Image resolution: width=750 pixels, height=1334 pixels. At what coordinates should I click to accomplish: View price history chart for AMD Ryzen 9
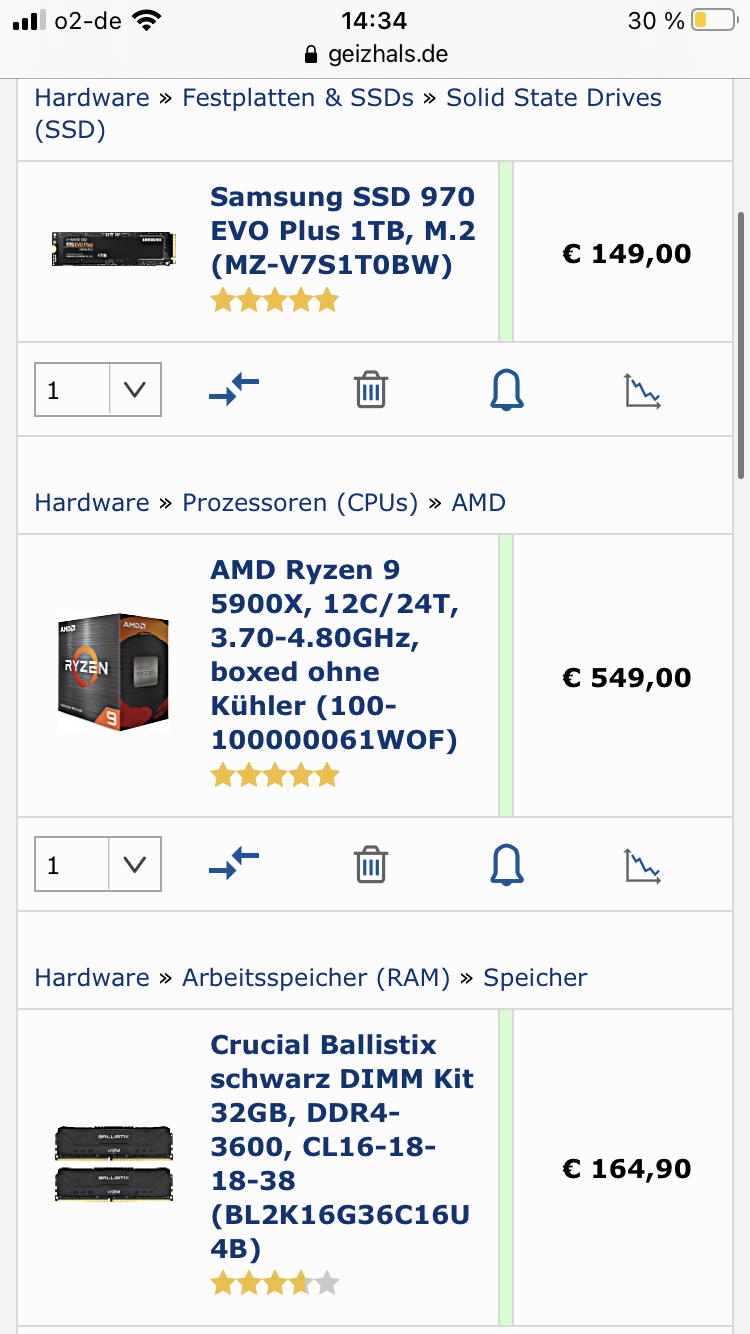point(643,865)
